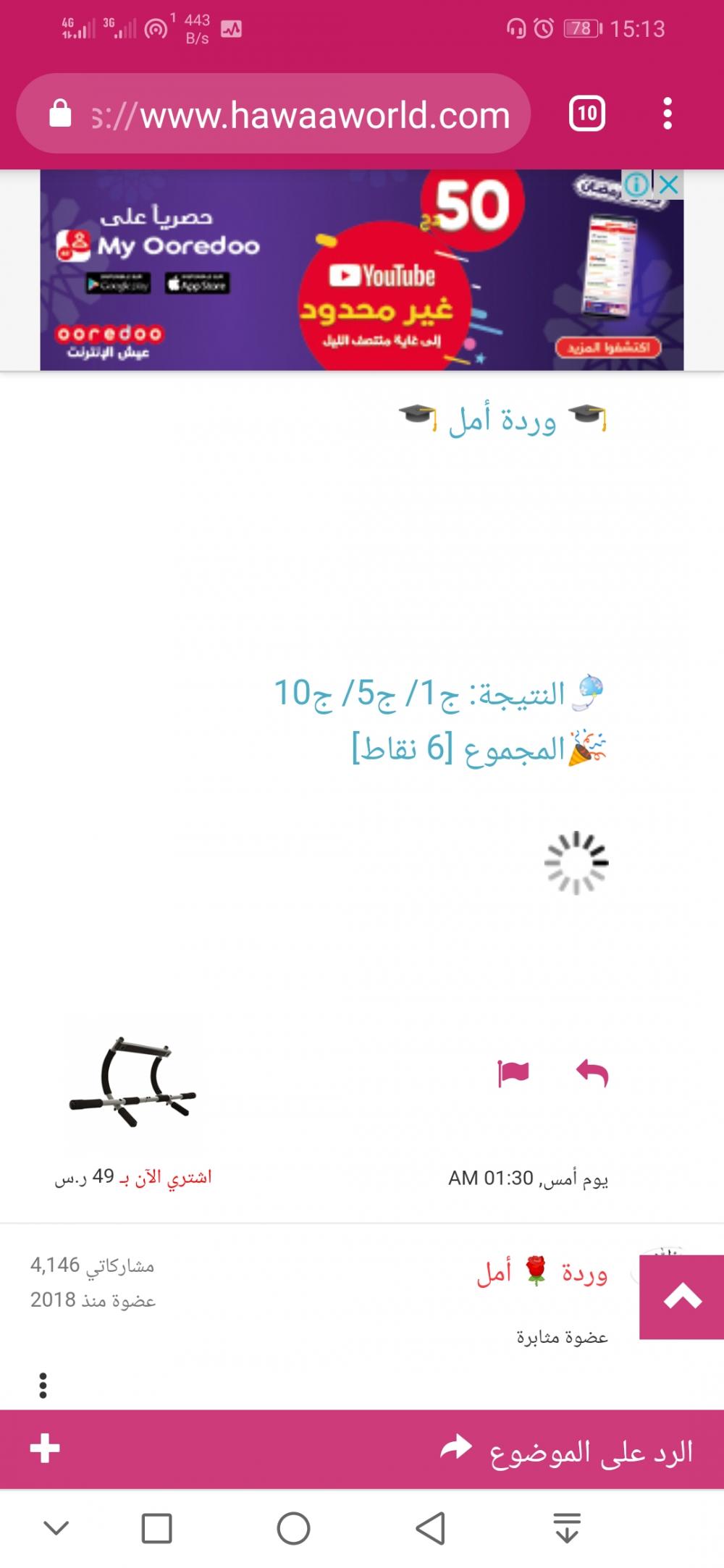Reply to this post with the arrow icon
The width and height of the screenshot is (724, 1568).
pos(592,1073)
